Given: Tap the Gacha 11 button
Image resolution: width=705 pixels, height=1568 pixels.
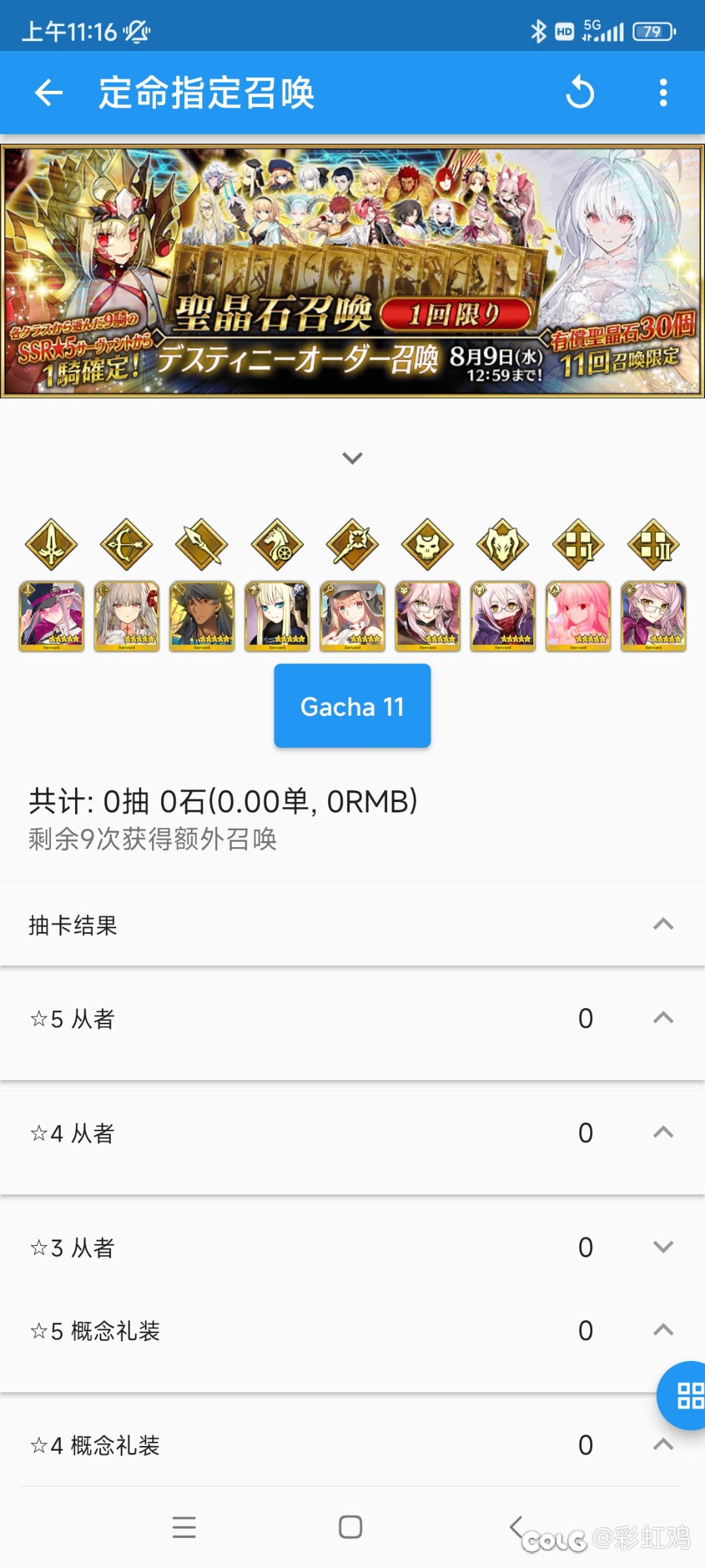Looking at the screenshot, I should (352, 706).
